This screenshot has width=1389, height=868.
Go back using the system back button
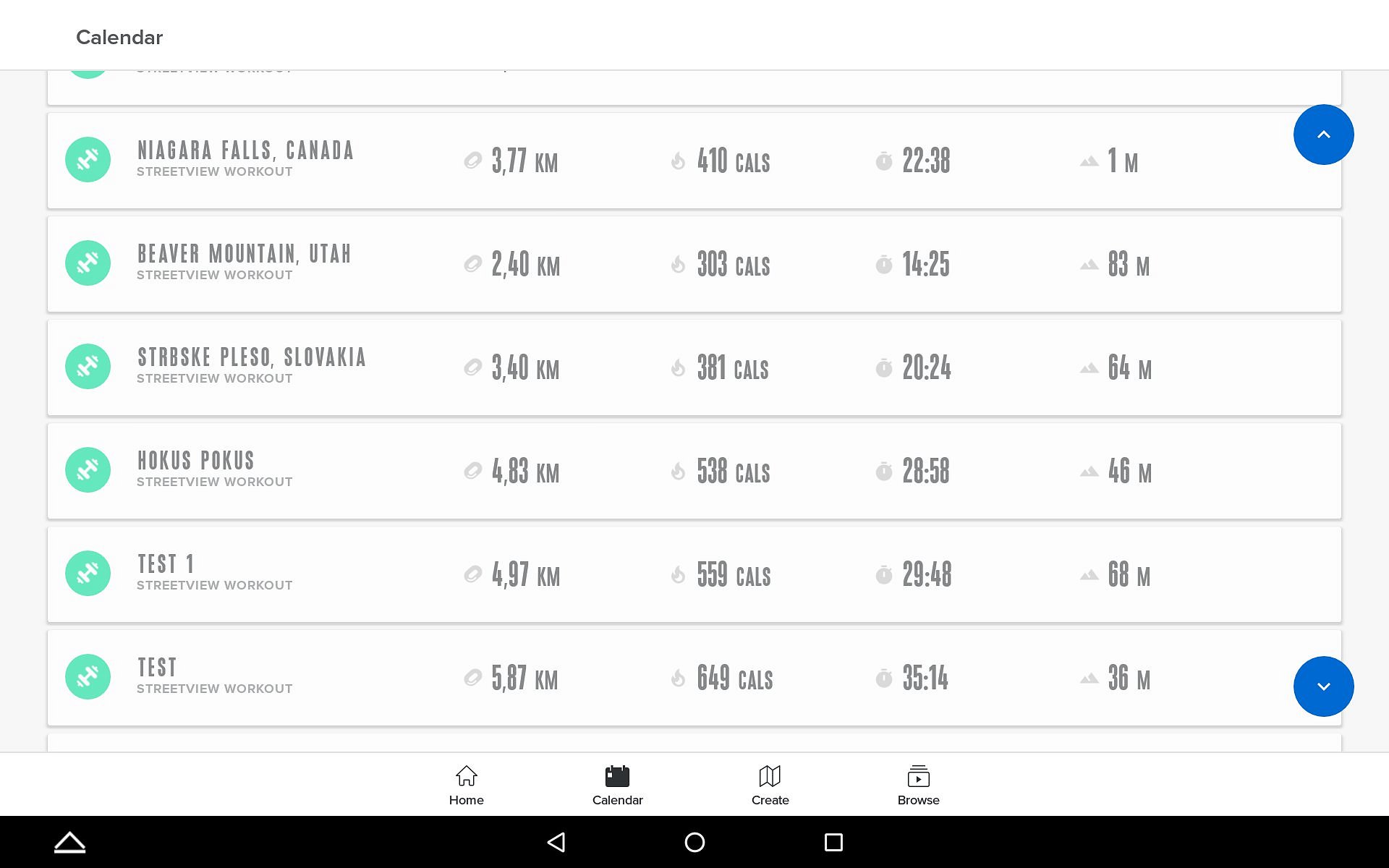click(x=556, y=842)
